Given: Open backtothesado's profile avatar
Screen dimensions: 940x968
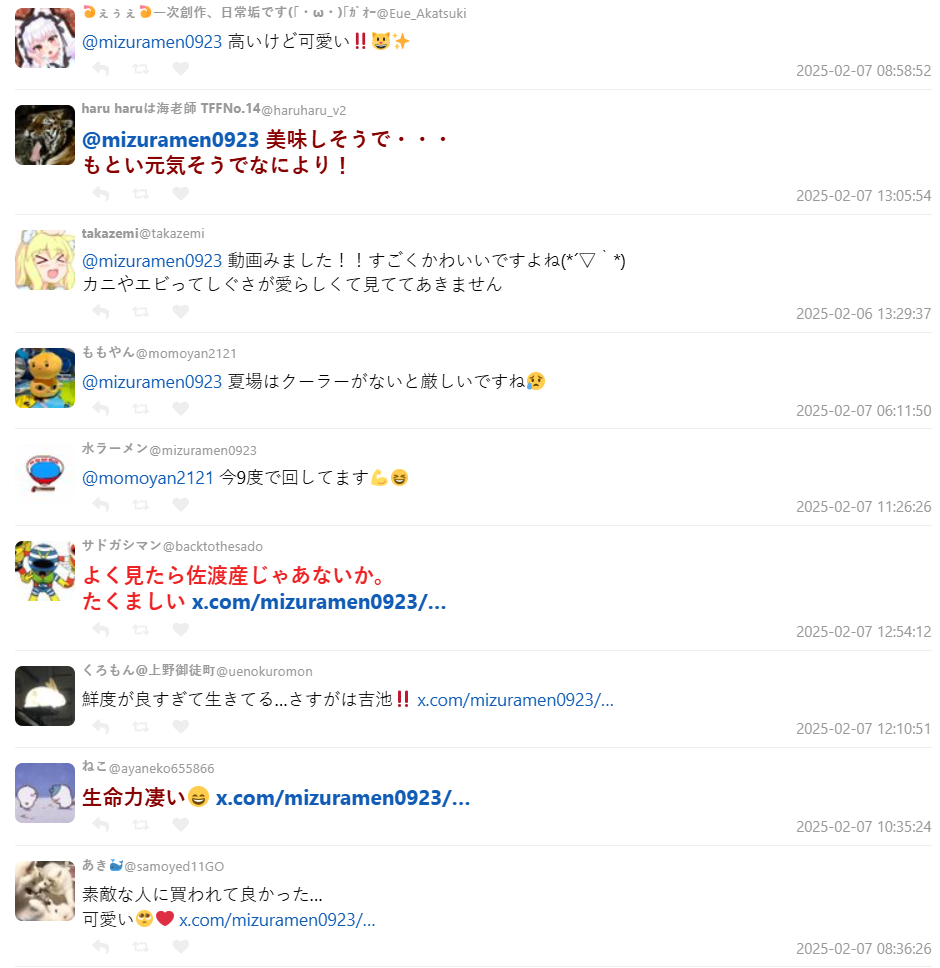Looking at the screenshot, I should pos(45,572).
